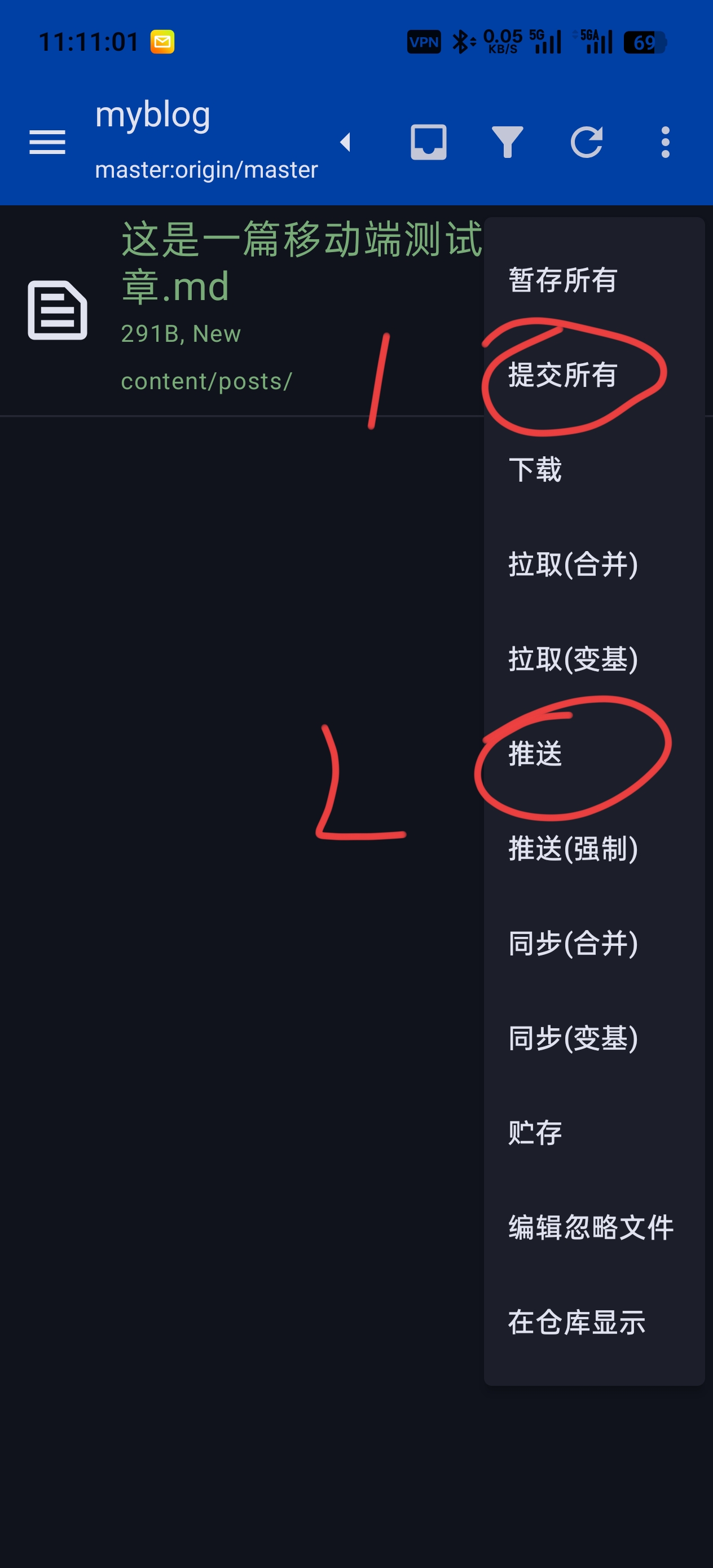Viewport: 713px width, 1568px height.
Task: Open the filter funnel icon
Action: click(507, 143)
